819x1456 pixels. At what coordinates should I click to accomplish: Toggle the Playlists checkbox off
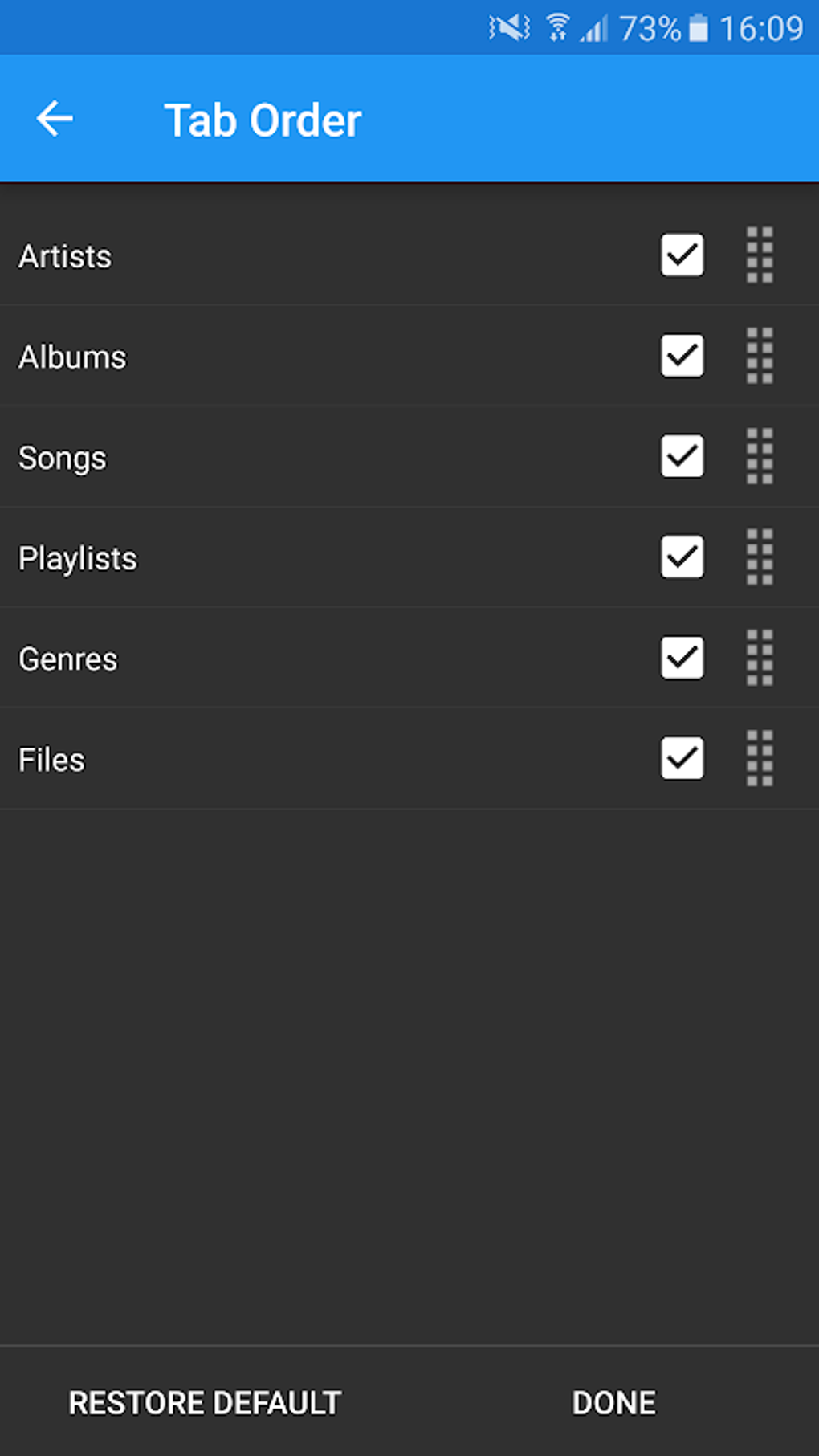click(681, 557)
